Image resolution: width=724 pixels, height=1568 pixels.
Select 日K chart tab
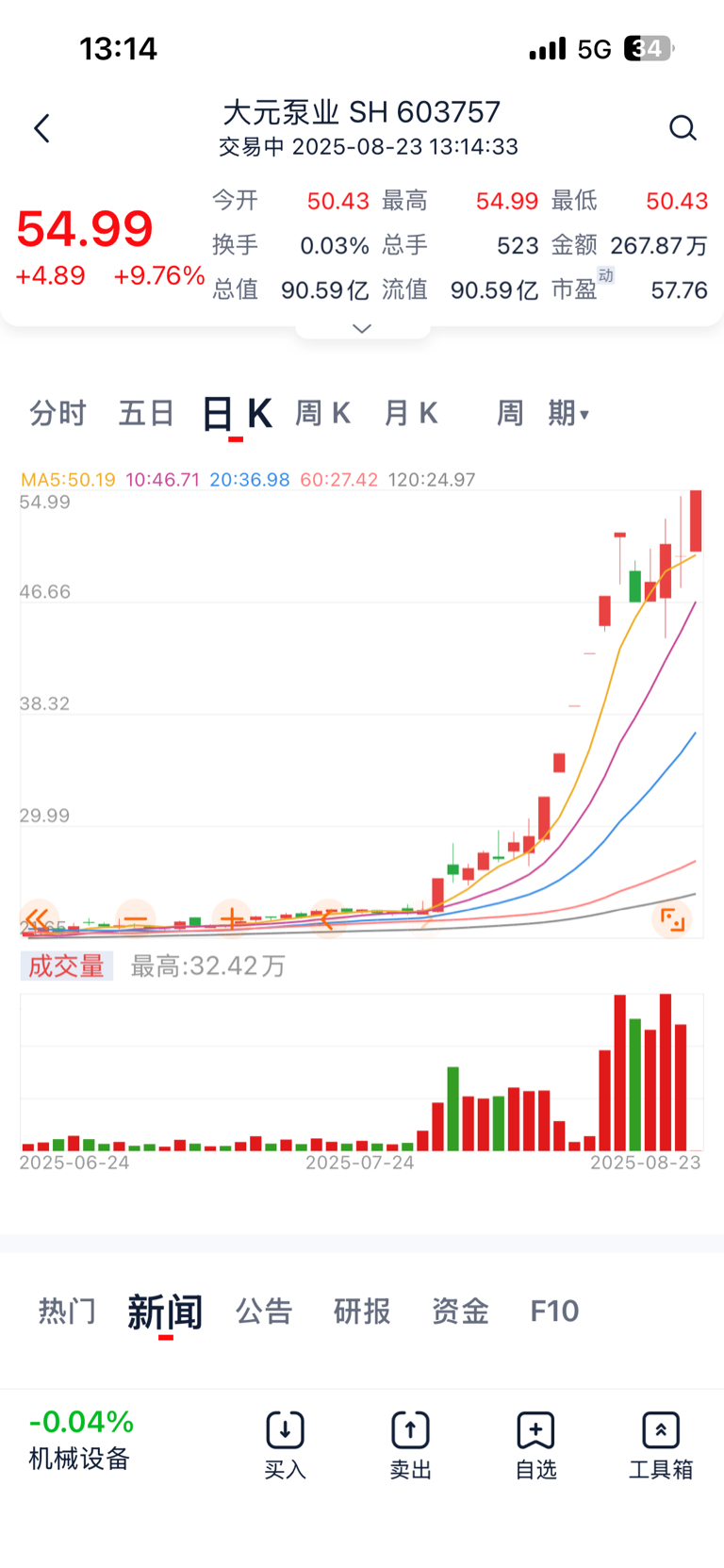coord(238,414)
